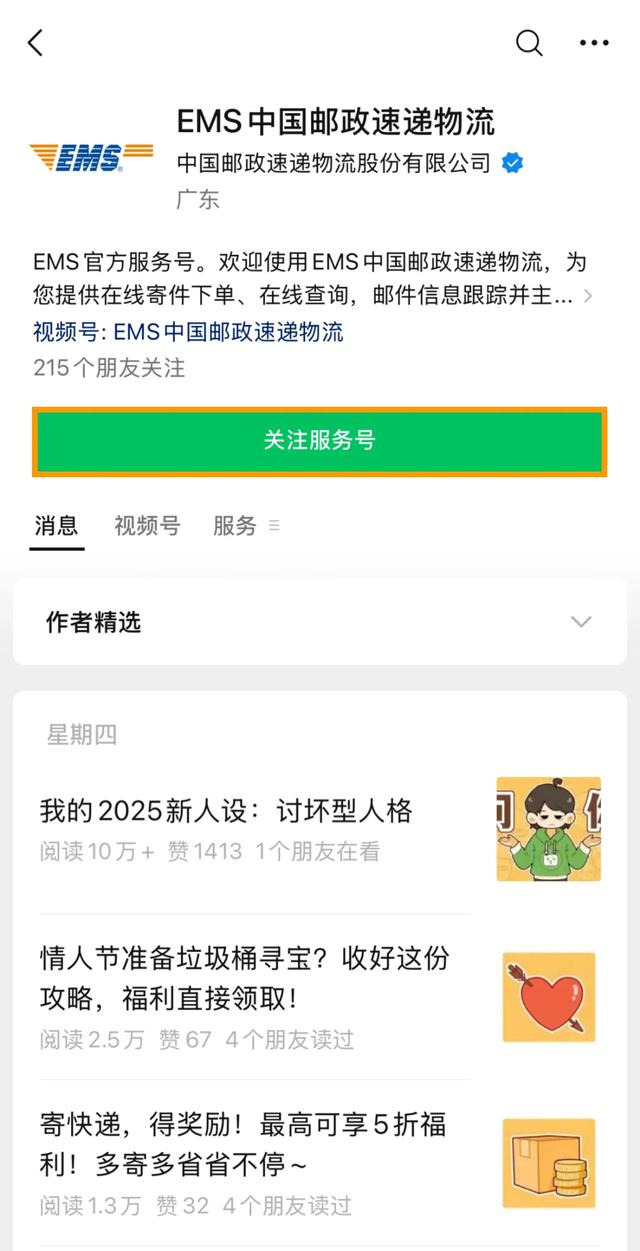640x1251 pixels.
Task: Open the three-dot overflow menu
Action: click(594, 43)
